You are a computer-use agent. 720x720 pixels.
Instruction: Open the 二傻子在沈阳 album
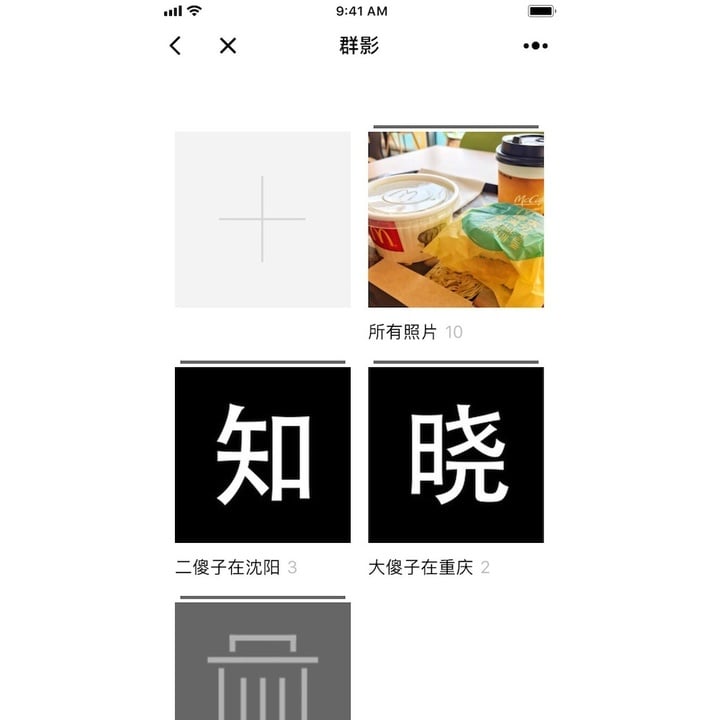[x=262, y=455]
